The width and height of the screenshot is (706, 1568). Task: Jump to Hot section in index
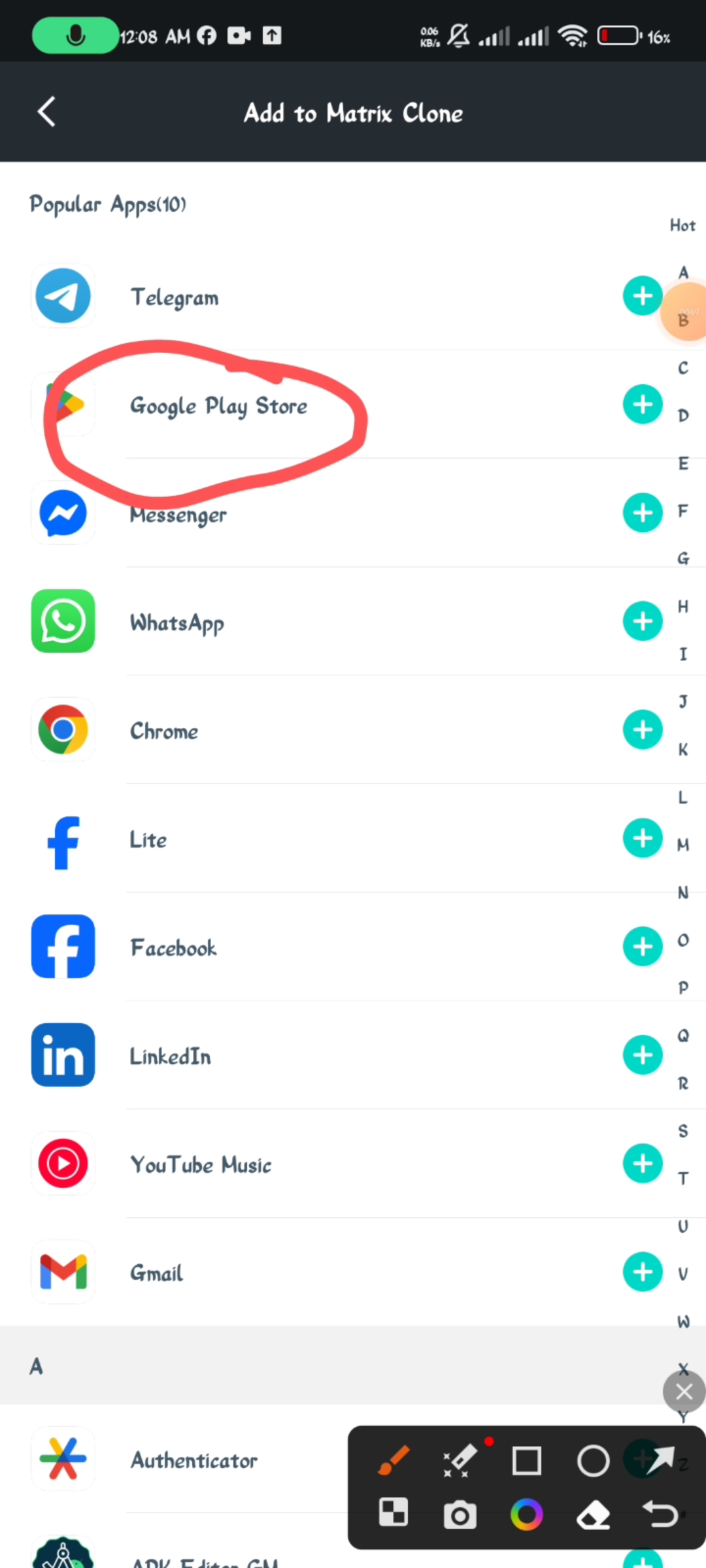click(682, 225)
